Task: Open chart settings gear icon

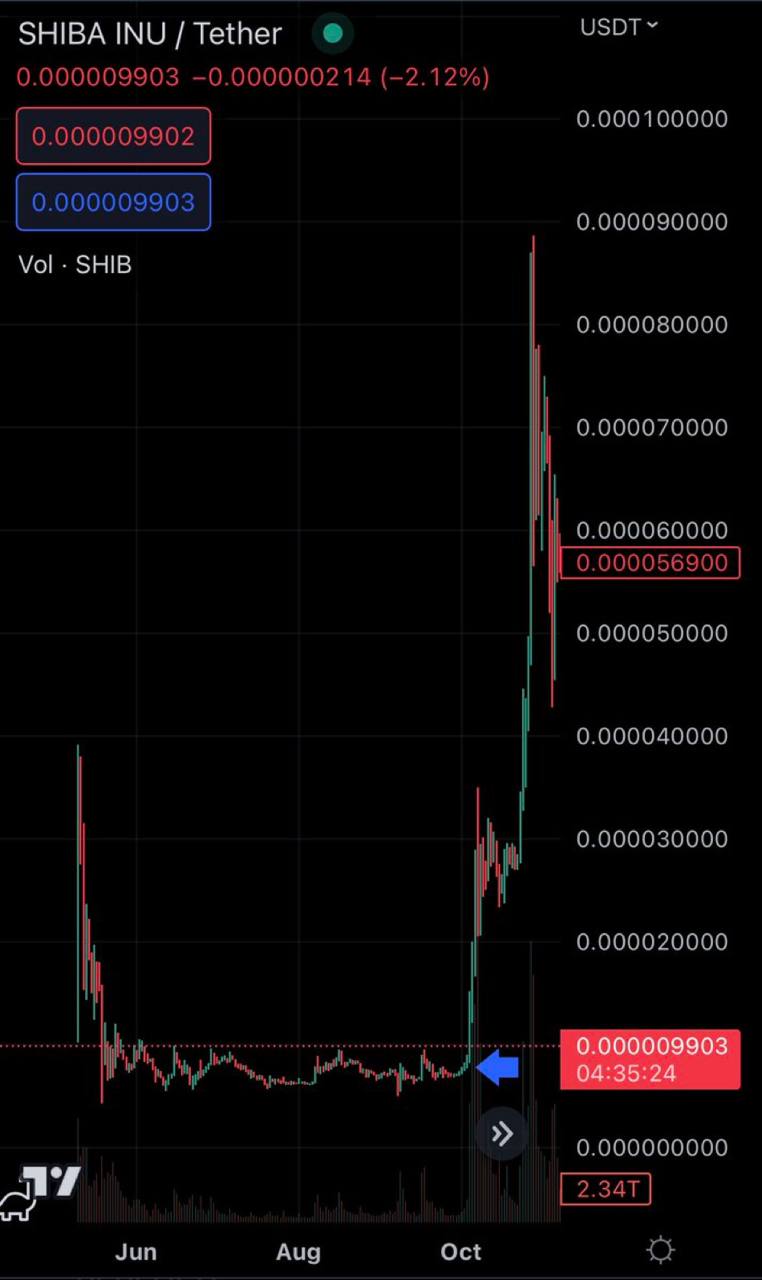Action: tap(660, 1250)
